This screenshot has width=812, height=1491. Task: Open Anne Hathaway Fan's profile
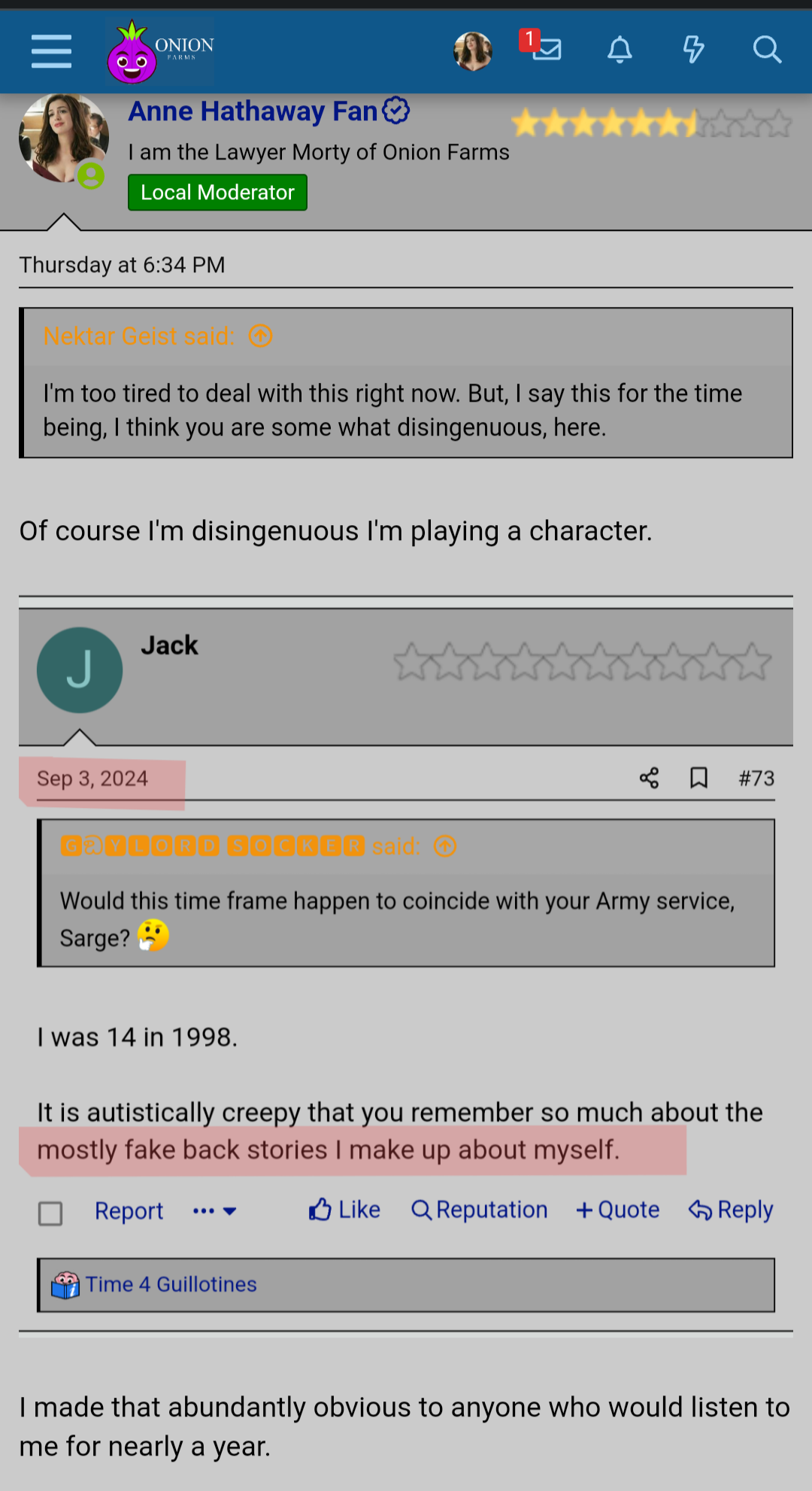(253, 111)
